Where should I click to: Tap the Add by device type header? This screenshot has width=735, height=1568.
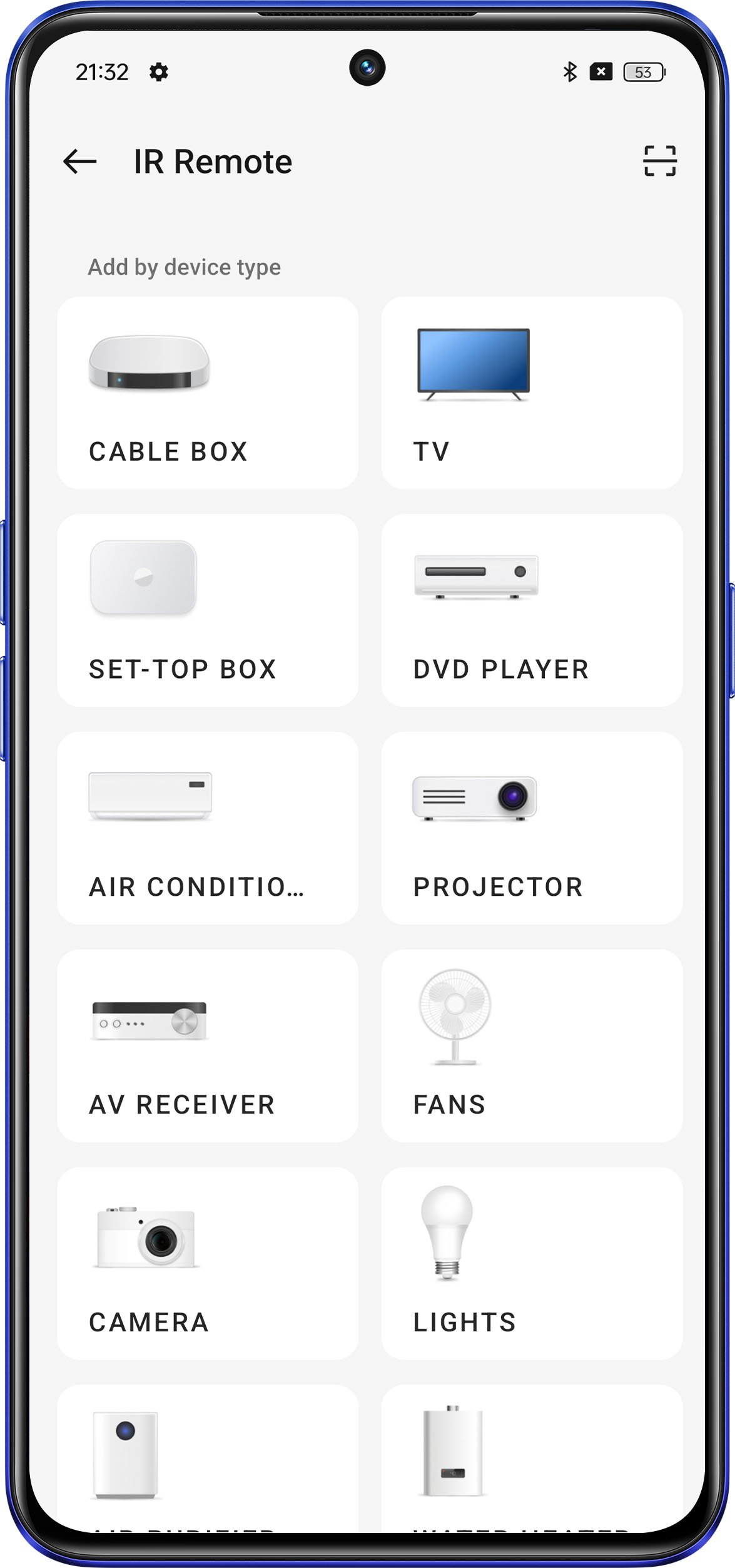click(x=183, y=267)
